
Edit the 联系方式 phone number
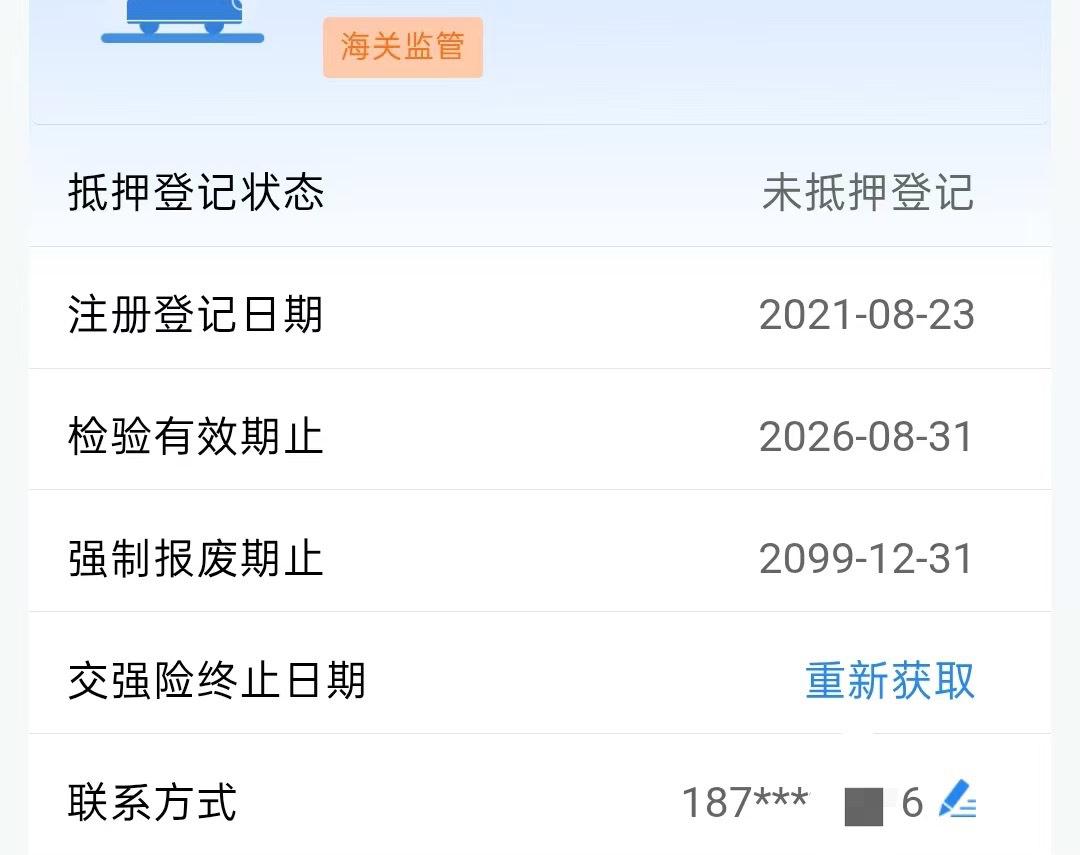(957, 799)
